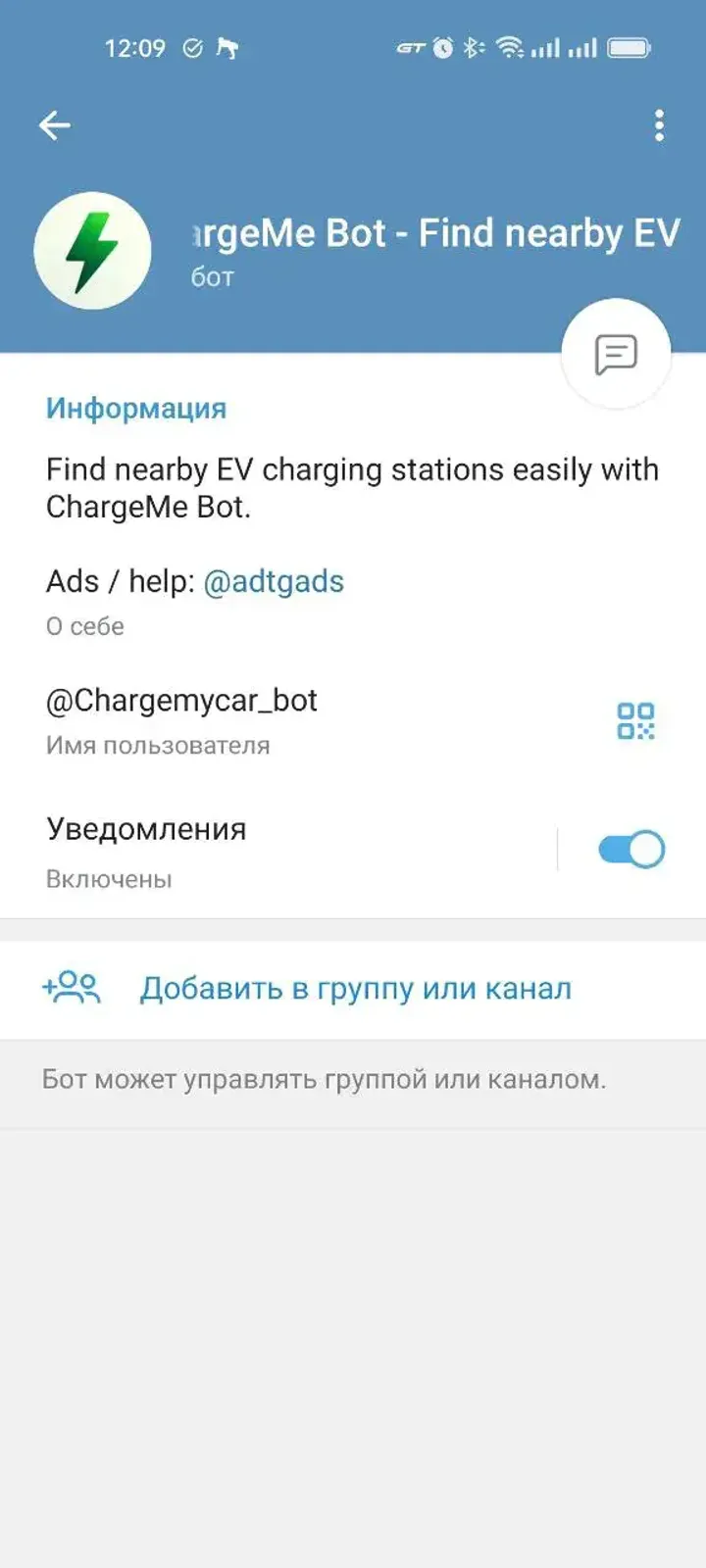Open the three-dot overflow menu
Image resolution: width=706 pixels, height=1568 pixels.
[x=659, y=124]
